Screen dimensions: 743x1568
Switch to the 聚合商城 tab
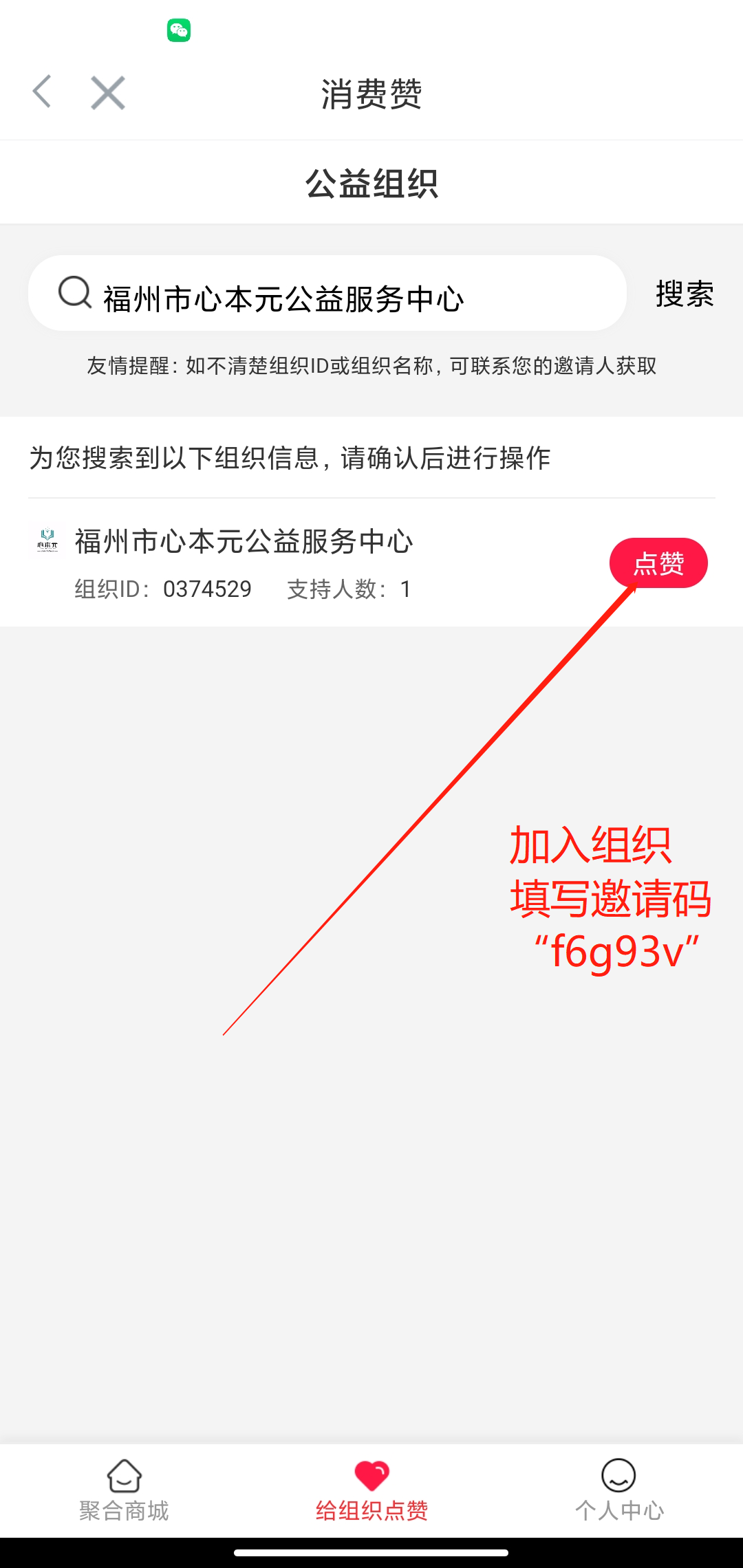pyautogui.click(x=124, y=1491)
